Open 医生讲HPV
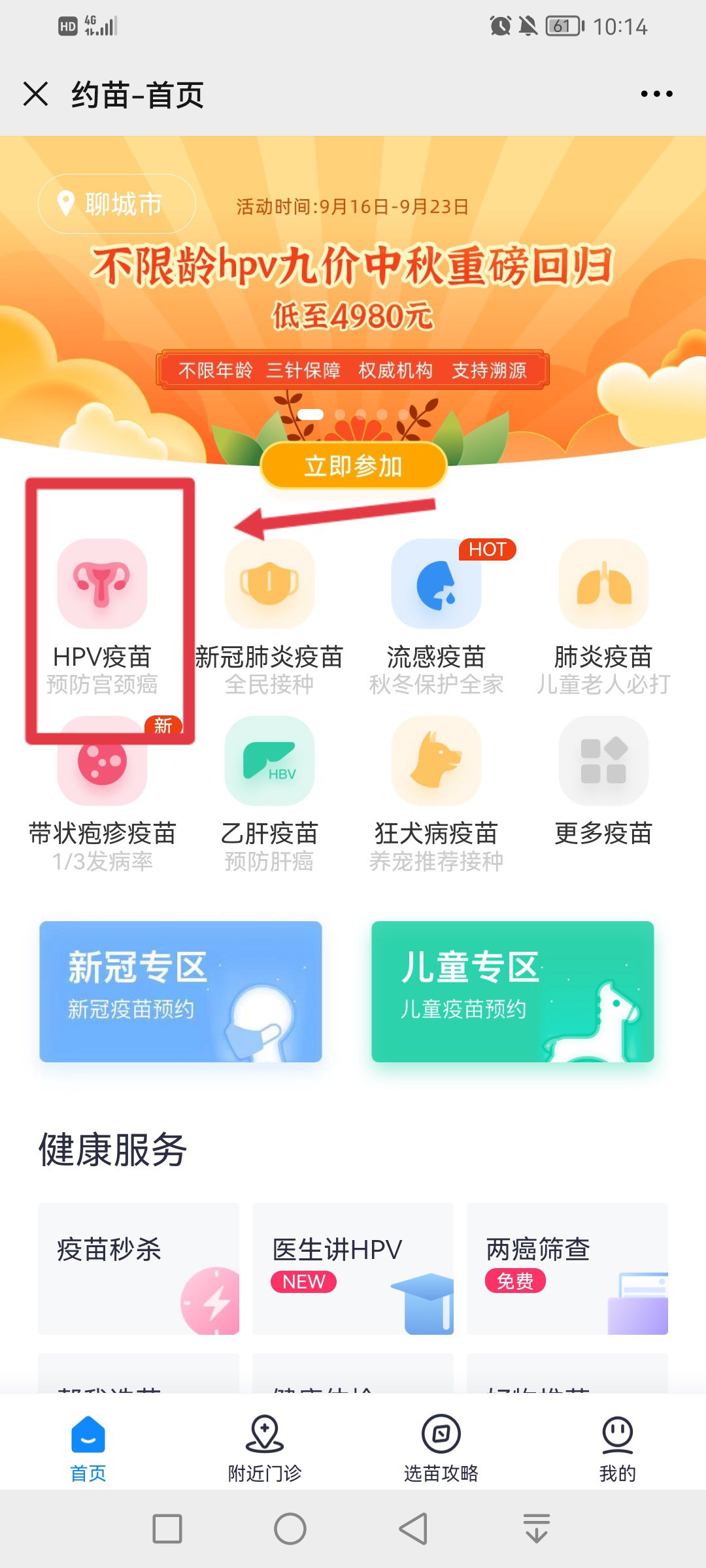The image size is (706, 1568). [353, 1268]
